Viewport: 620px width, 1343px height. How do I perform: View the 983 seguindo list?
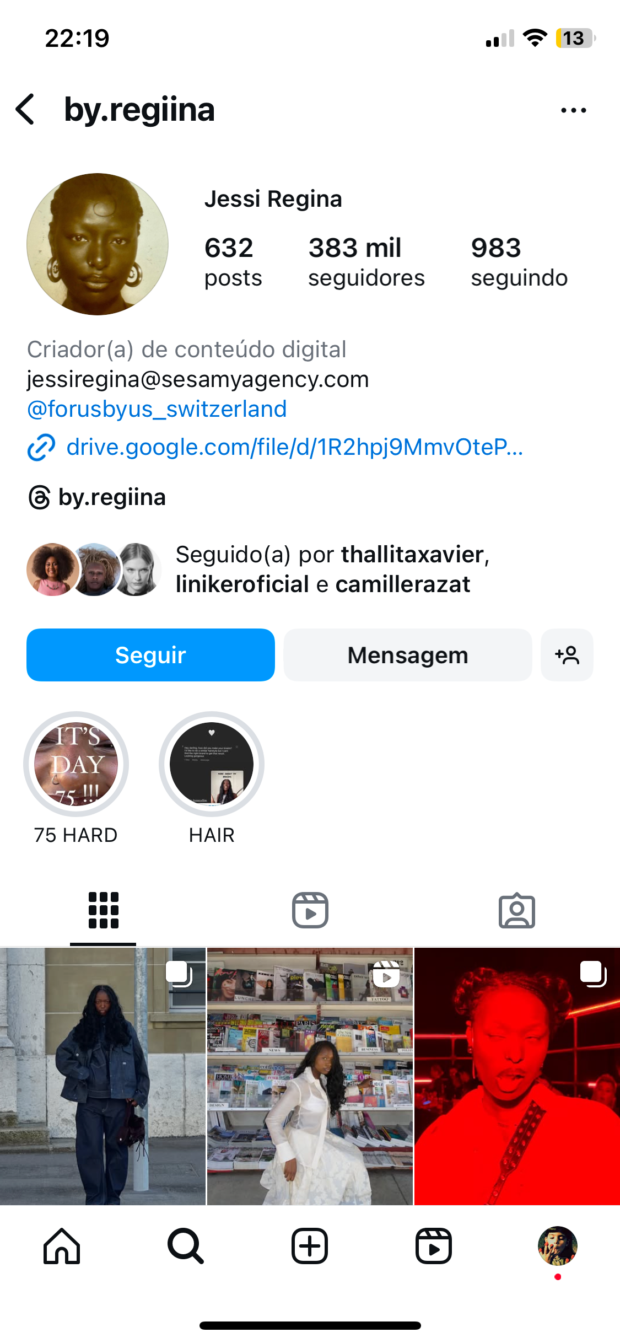pos(519,261)
